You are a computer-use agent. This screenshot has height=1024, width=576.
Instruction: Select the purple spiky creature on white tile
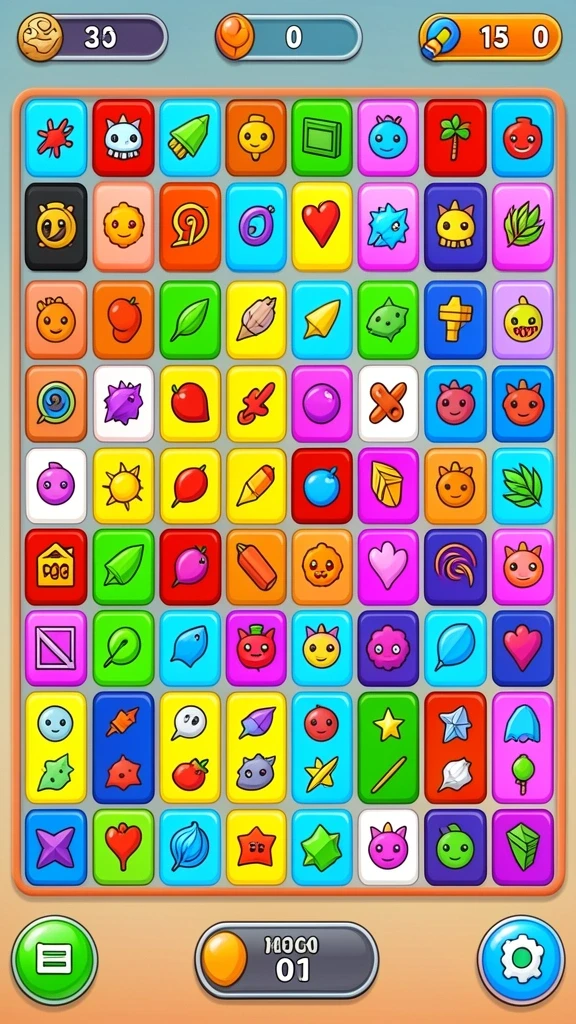[x=123, y=403]
